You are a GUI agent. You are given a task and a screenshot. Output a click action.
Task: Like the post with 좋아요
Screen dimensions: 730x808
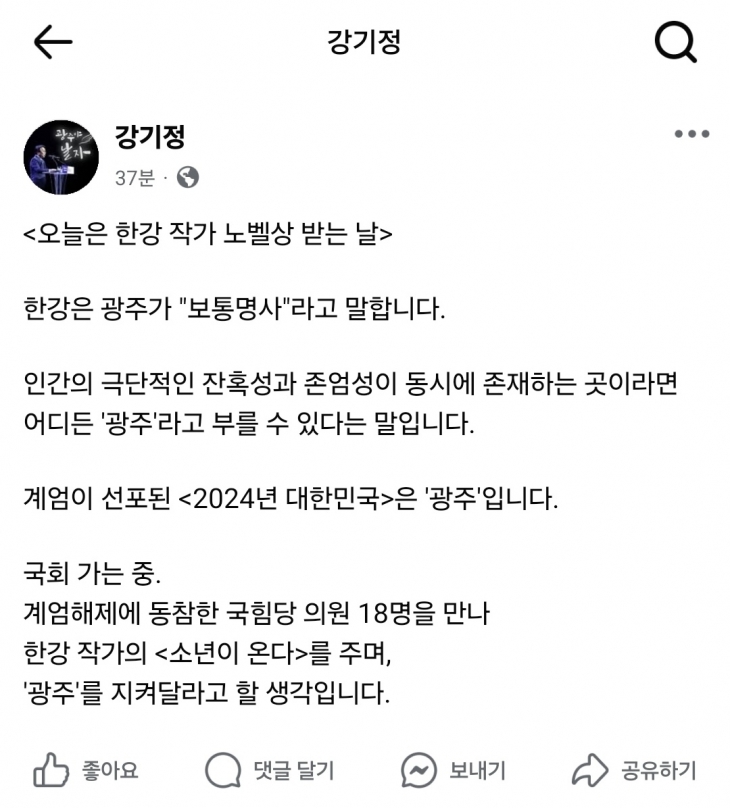click(86, 770)
